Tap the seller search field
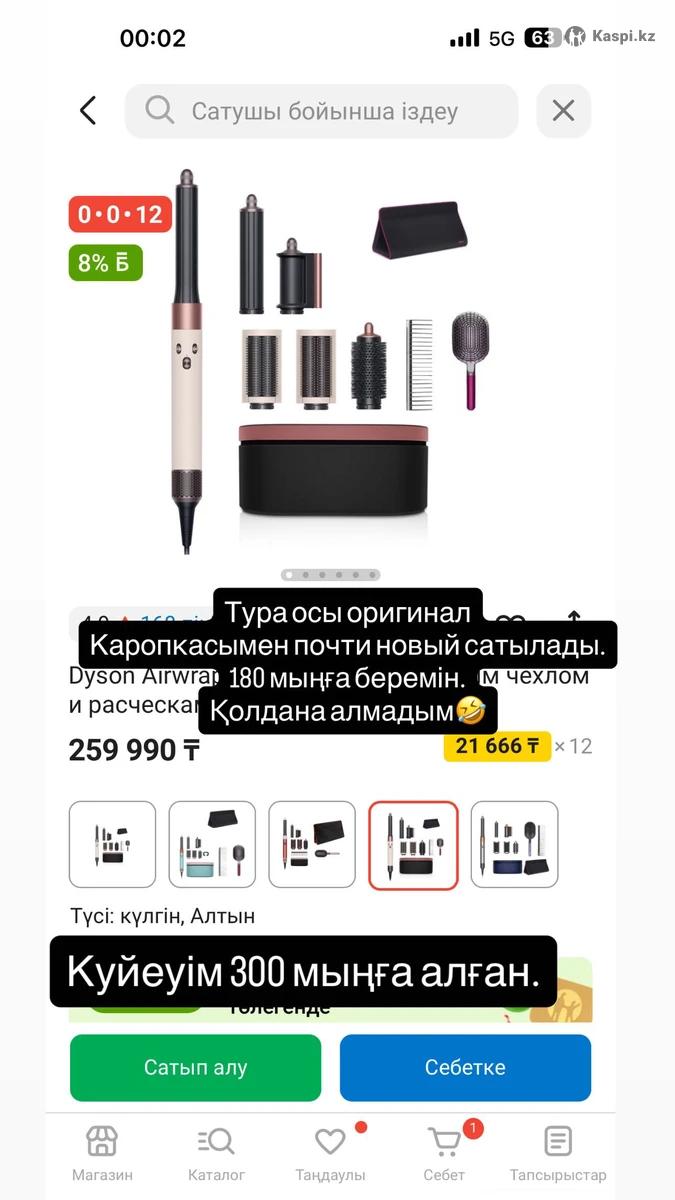 [322, 111]
